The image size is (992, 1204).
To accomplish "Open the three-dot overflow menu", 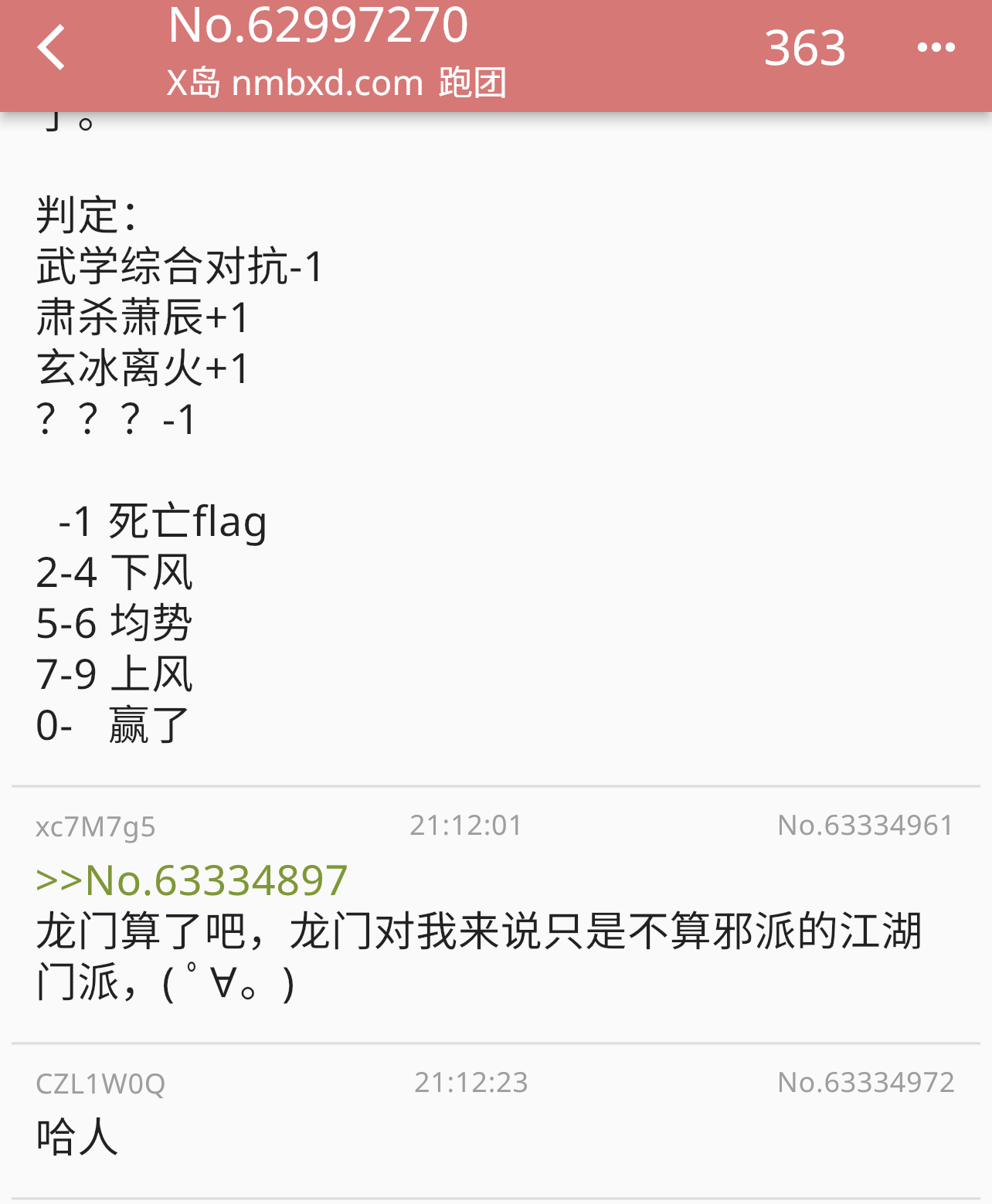I will click(936, 48).
